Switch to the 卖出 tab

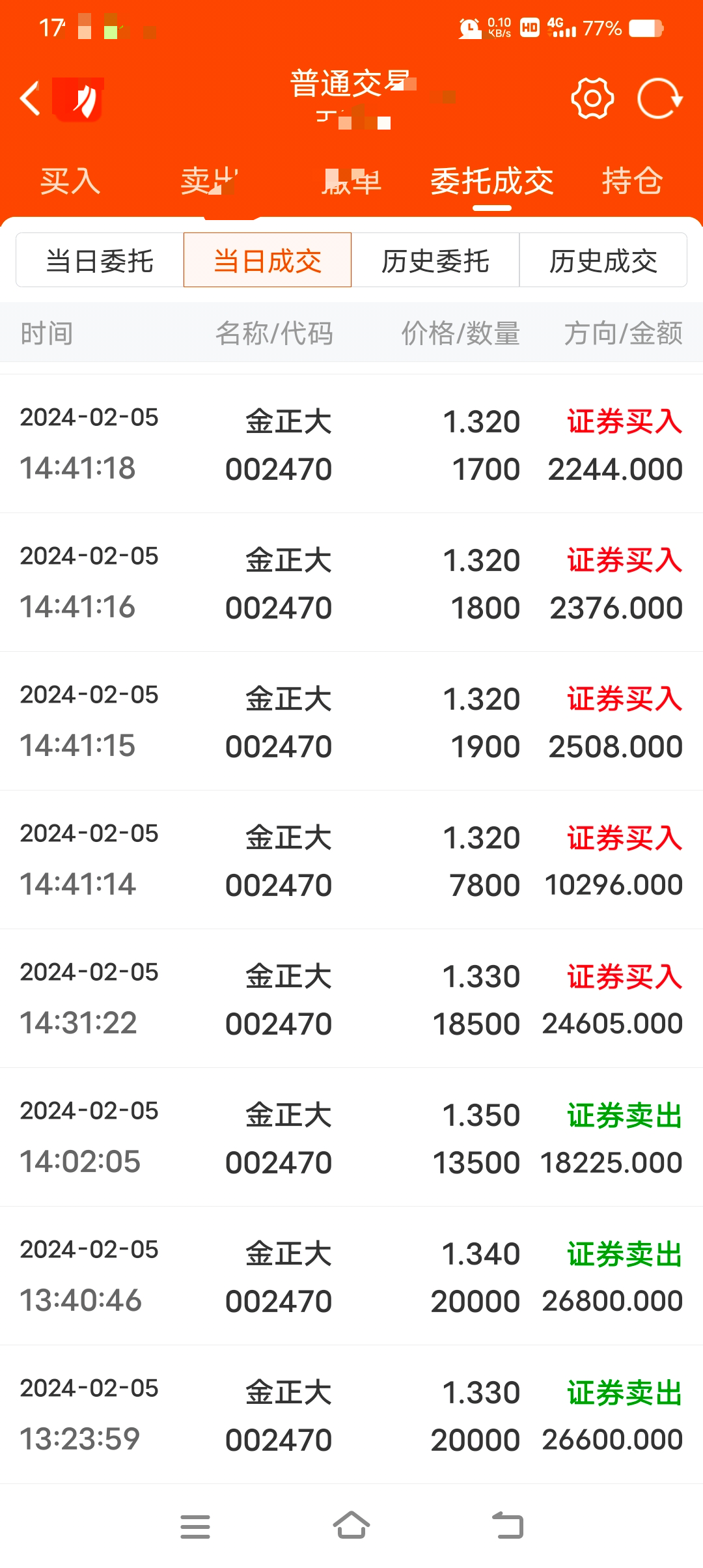(210, 181)
